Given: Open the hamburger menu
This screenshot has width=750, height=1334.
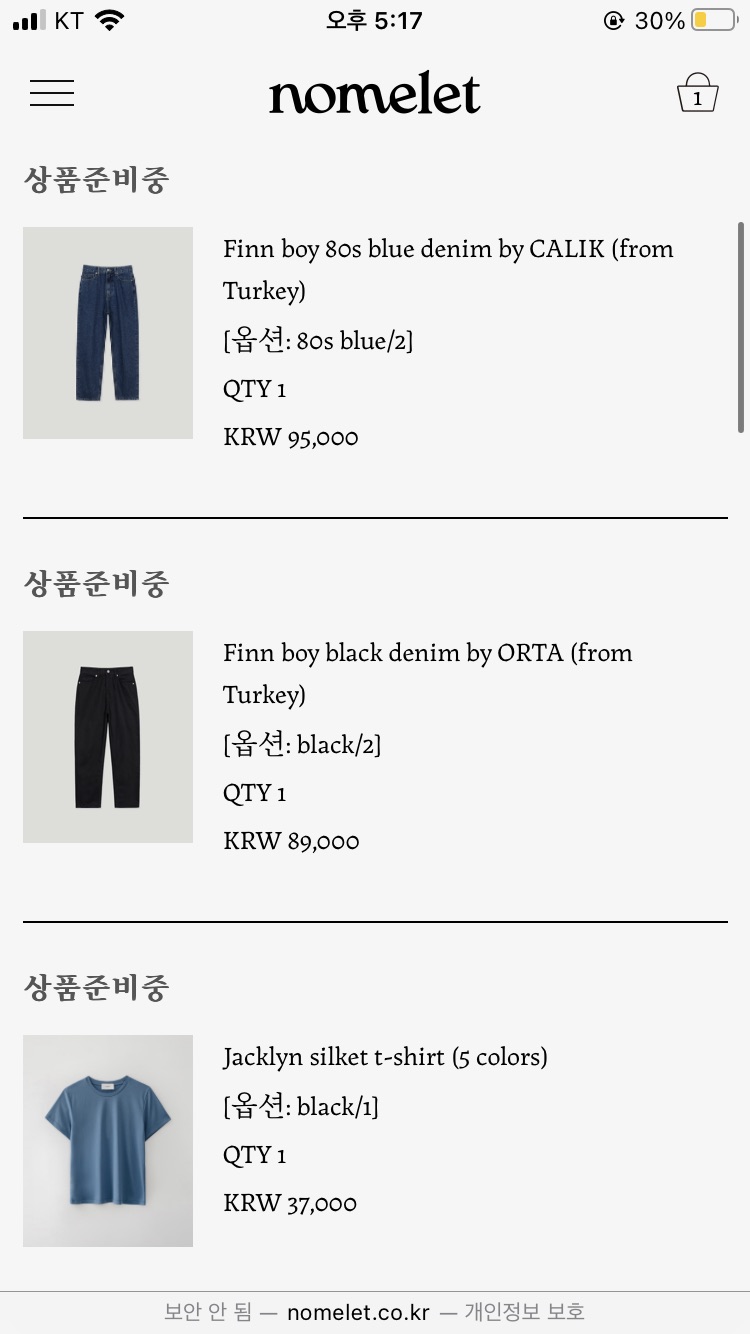Looking at the screenshot, I should [x=52, y=93].
